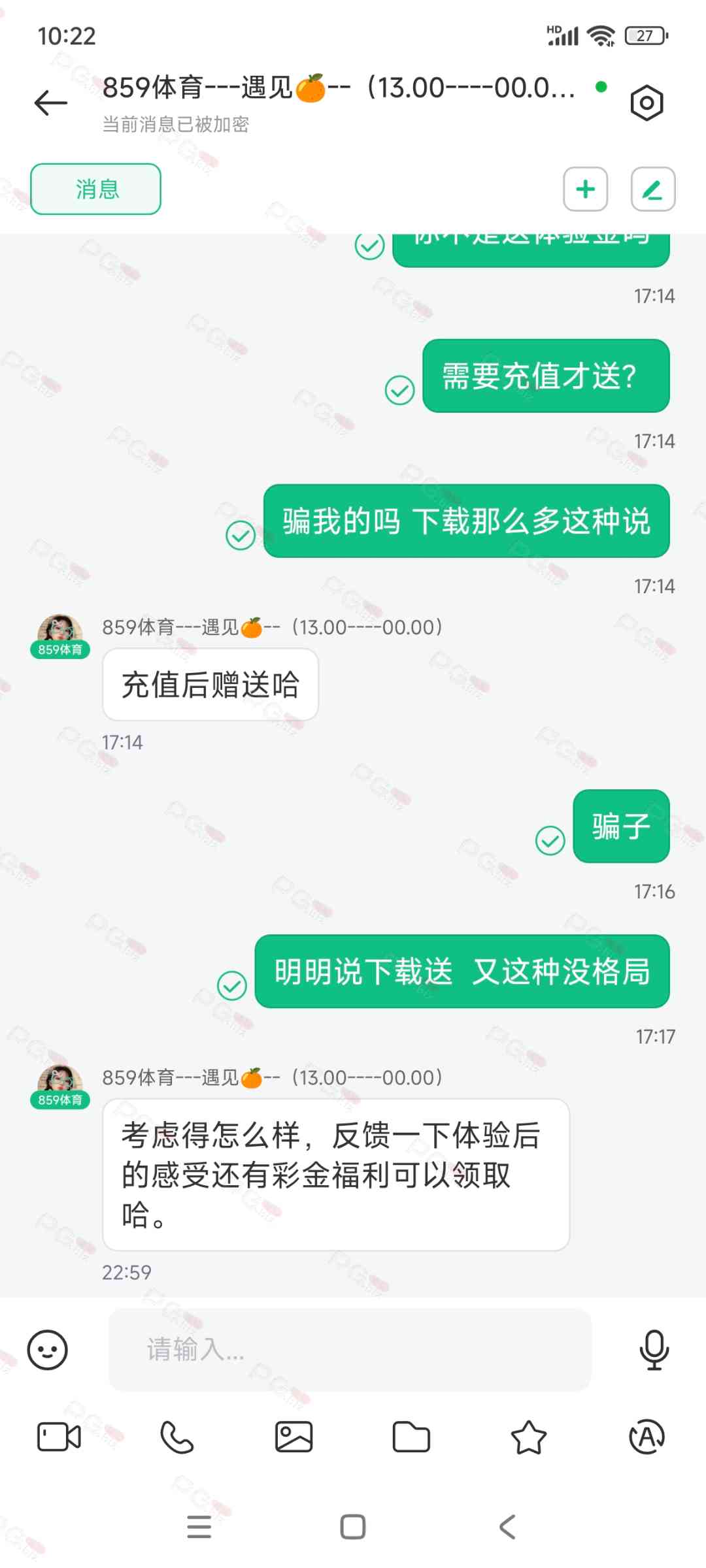Start a voice call
The width and height of the screenshot is (706, 1568).
176,1437
